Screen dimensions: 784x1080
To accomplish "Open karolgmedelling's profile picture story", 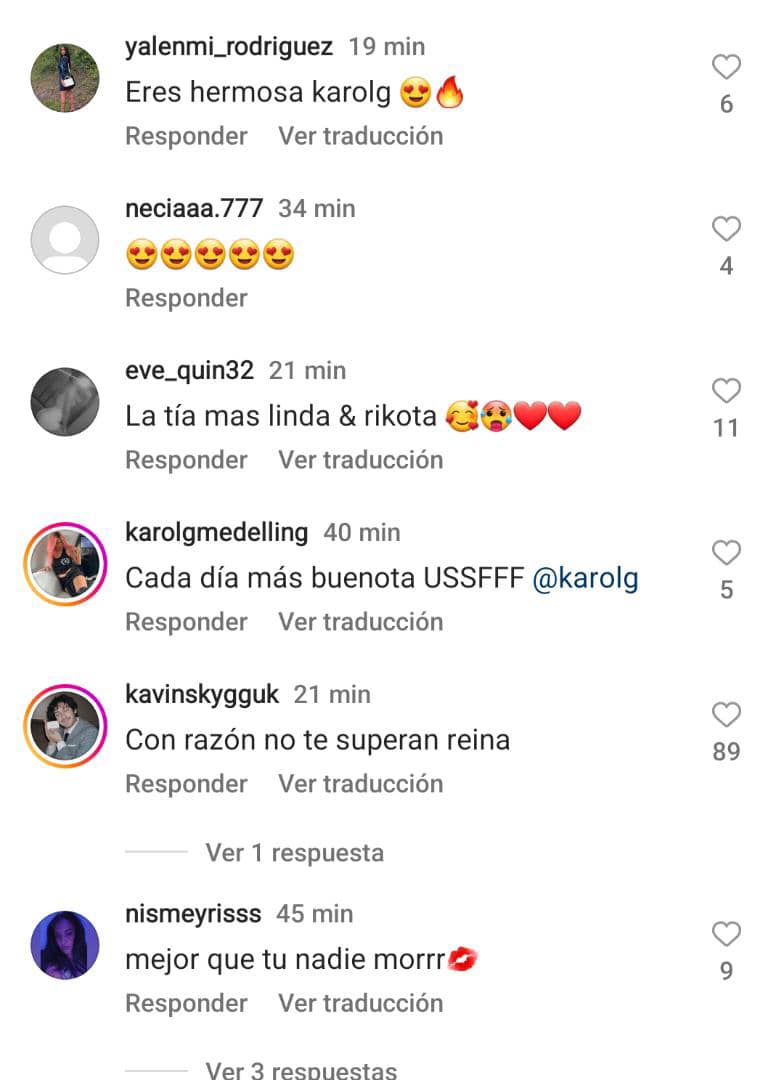I will click(x=65, y=564).
